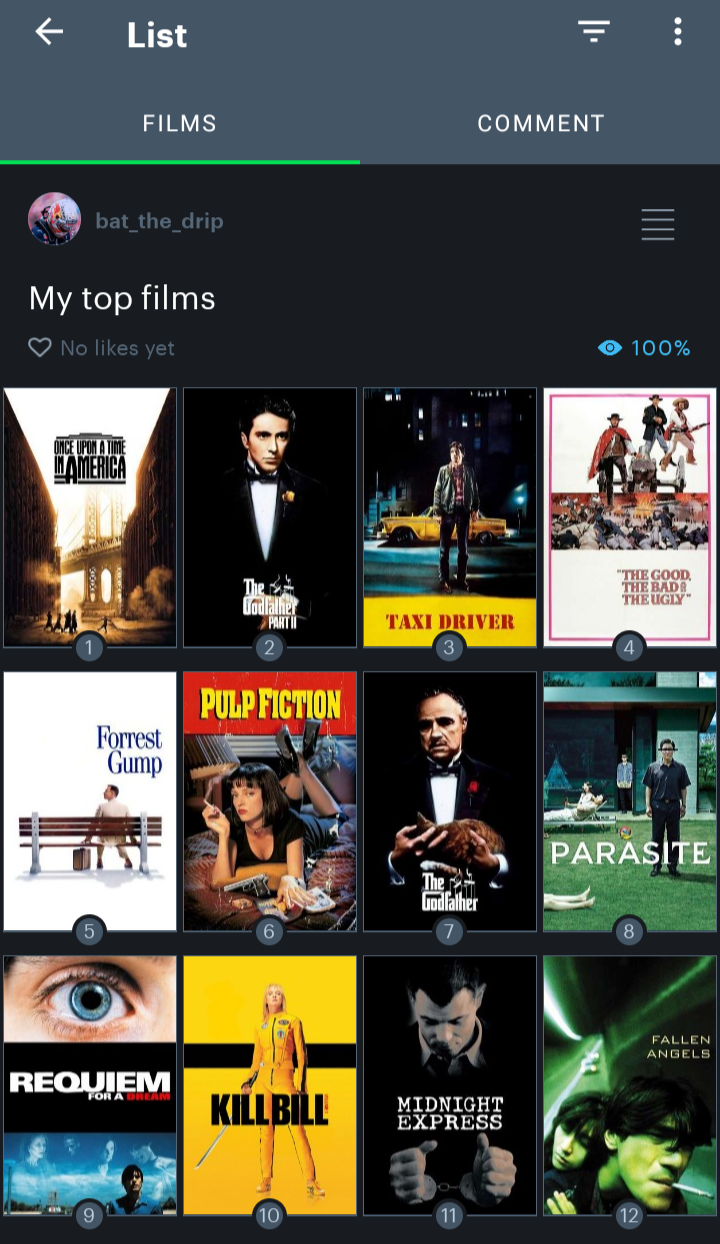
Task: Like the list My top films
Action: (39, 348)
